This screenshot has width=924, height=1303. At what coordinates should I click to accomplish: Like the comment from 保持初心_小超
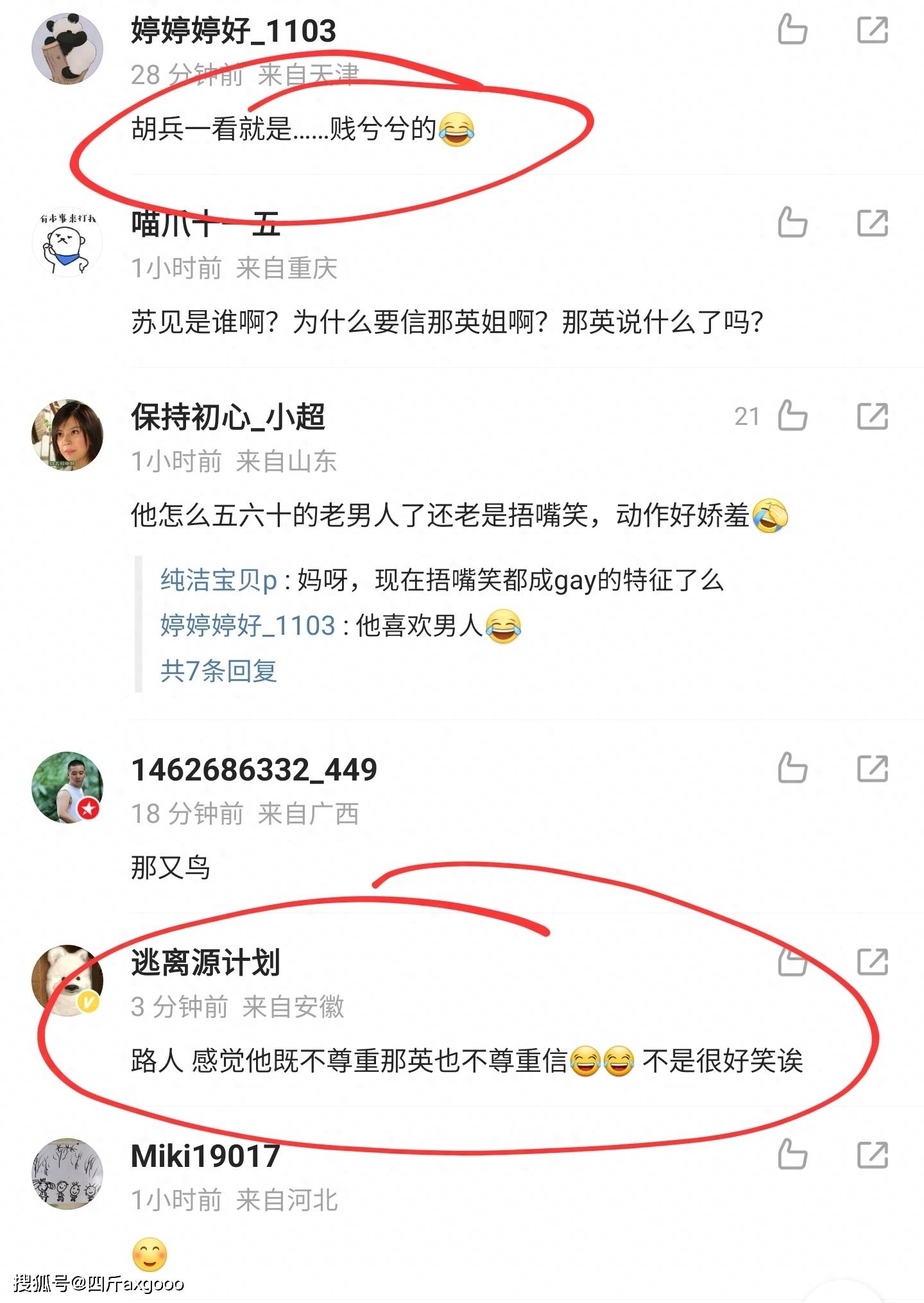point(792,416)
